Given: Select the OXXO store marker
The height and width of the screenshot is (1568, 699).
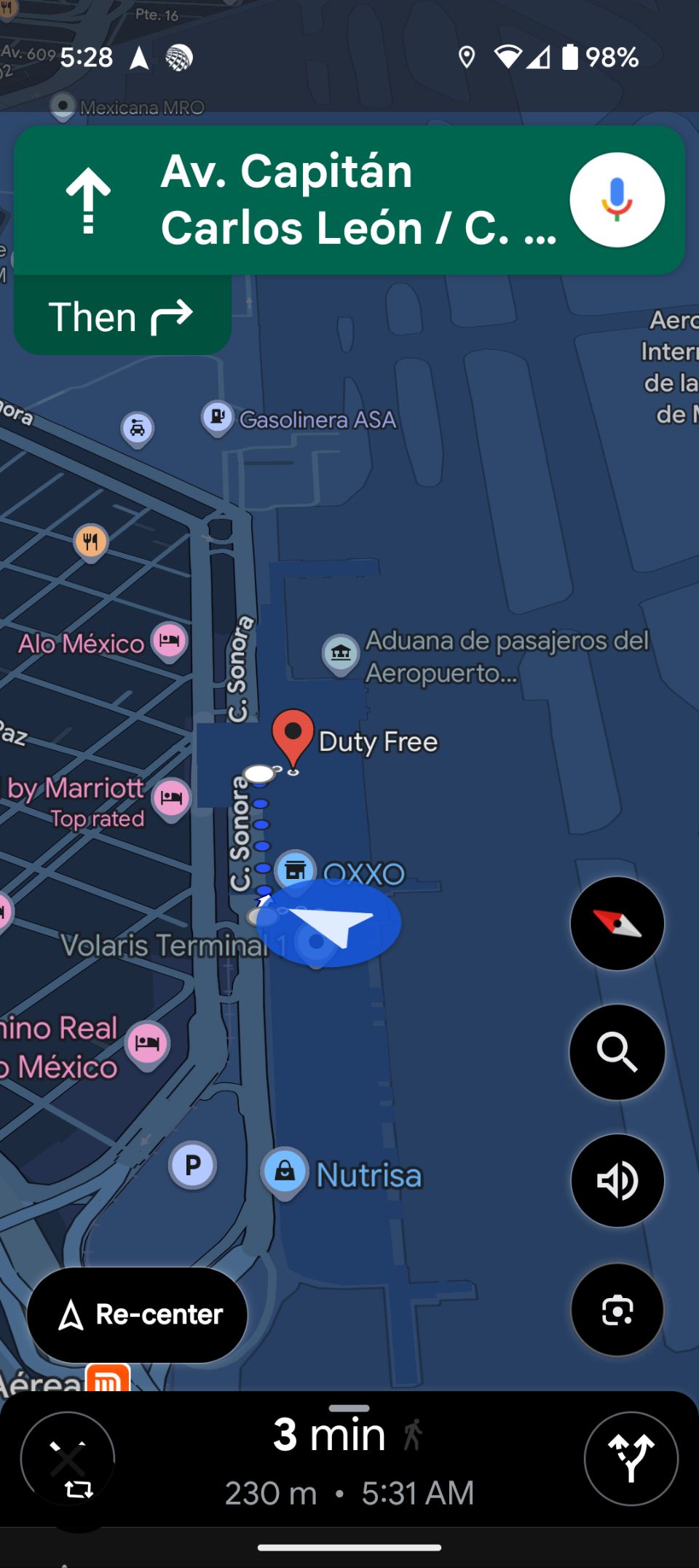Looking at the screenshot, I should (x=295, y=869).
